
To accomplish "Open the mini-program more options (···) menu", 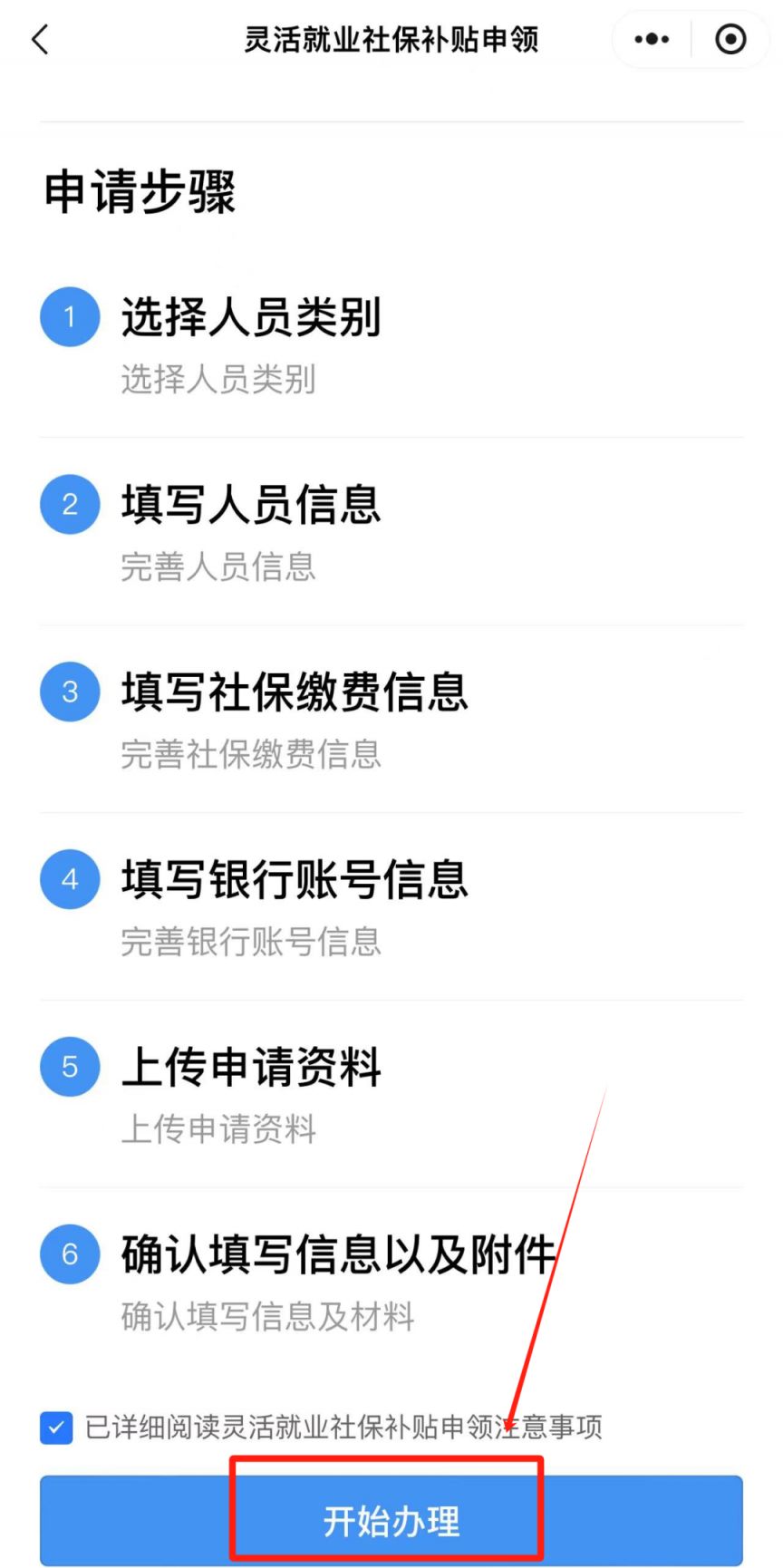I will tap(651, 39).
